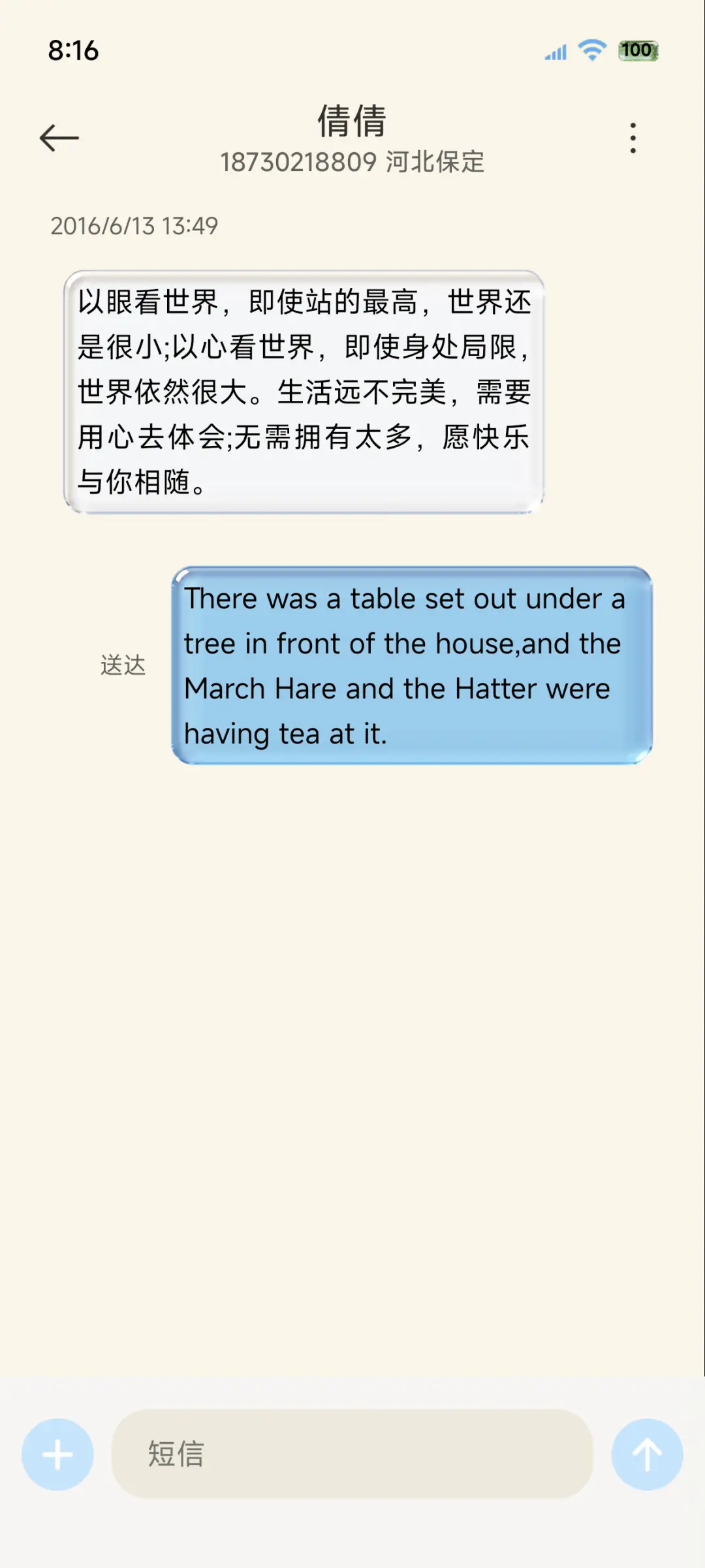Tap the battery indicator showing 100
705x1568 pixels.
(636, 50)
